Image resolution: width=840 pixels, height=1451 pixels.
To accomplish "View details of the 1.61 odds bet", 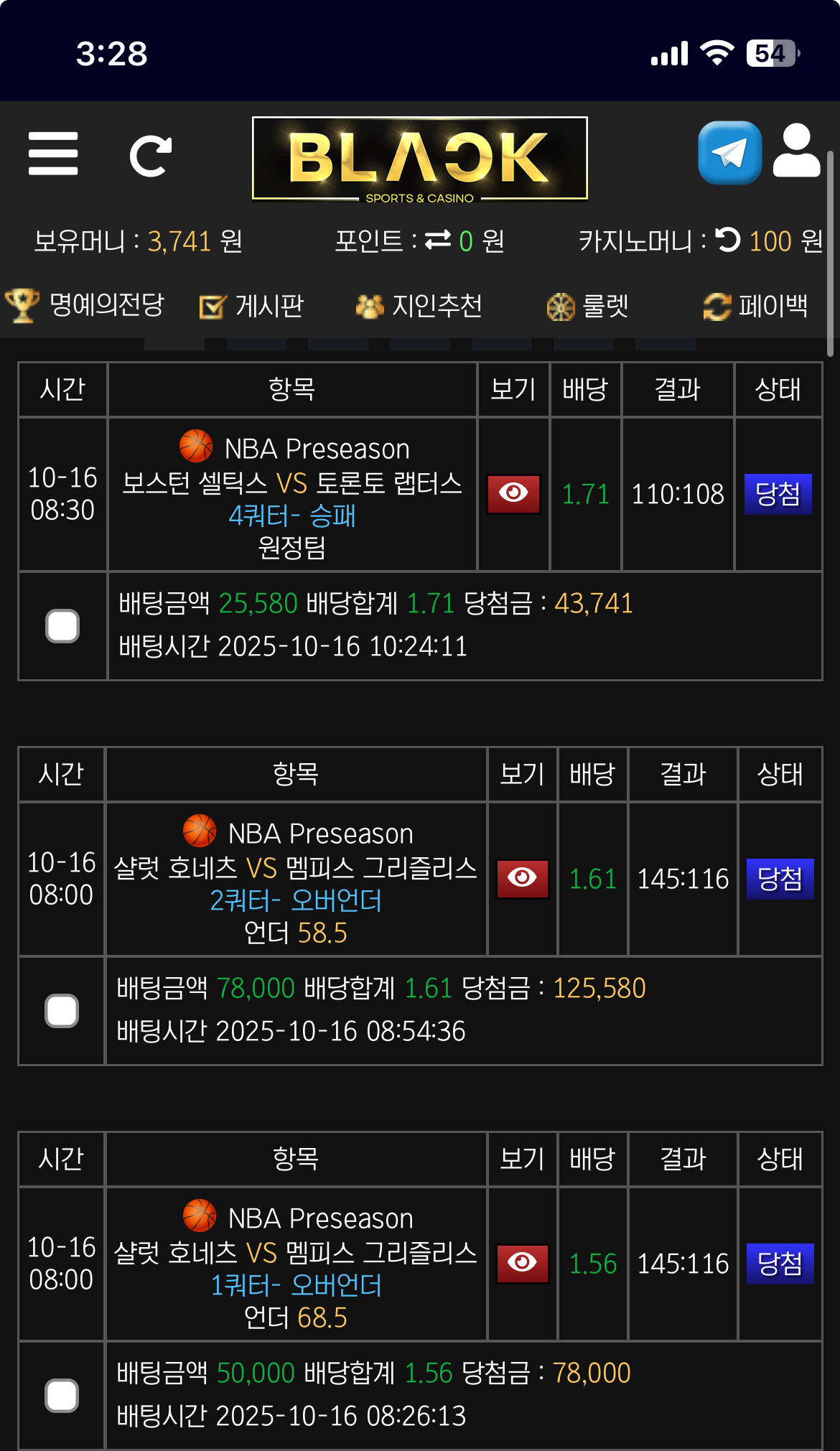I will 522,878.
